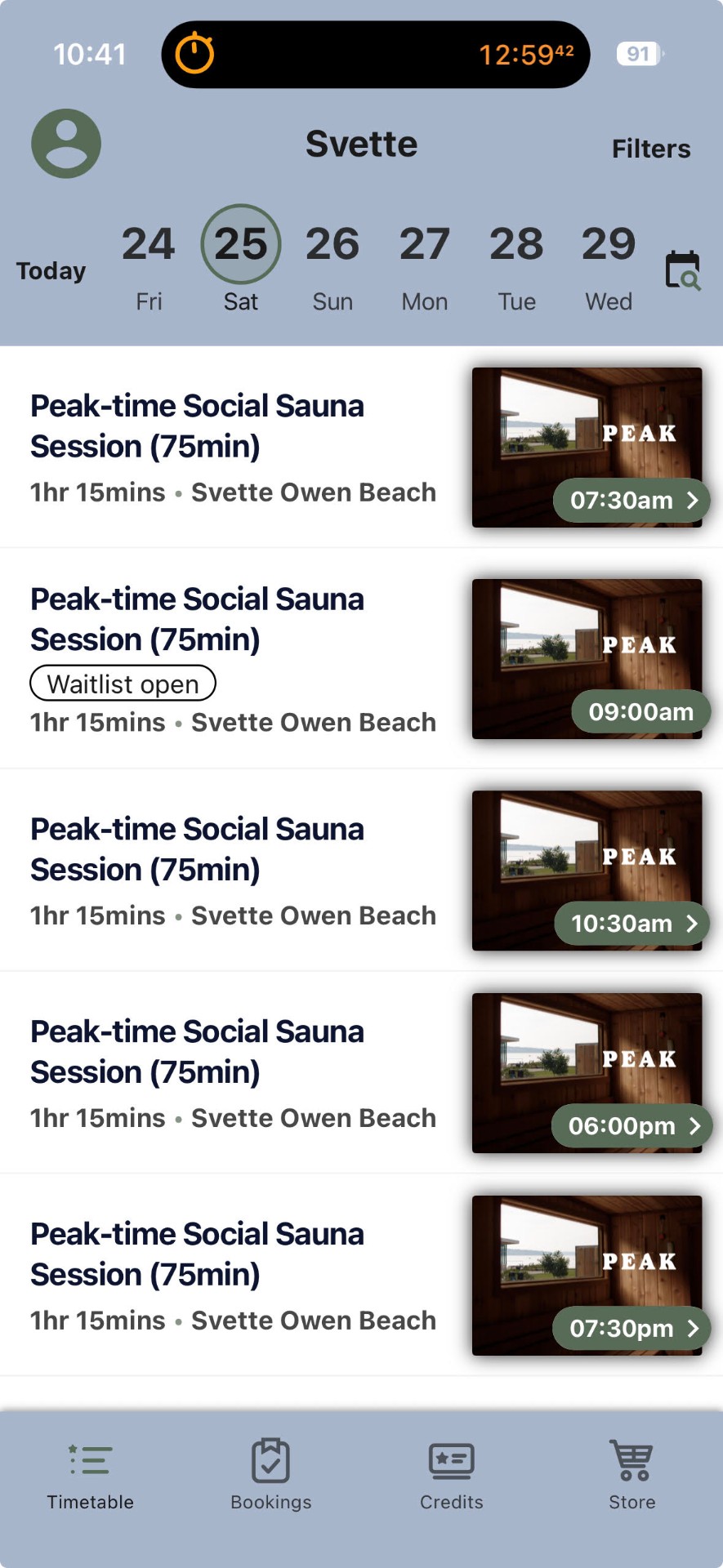Open the 07:30am sauna session
The image size is (723, 1568).
(x=361, y=447)
